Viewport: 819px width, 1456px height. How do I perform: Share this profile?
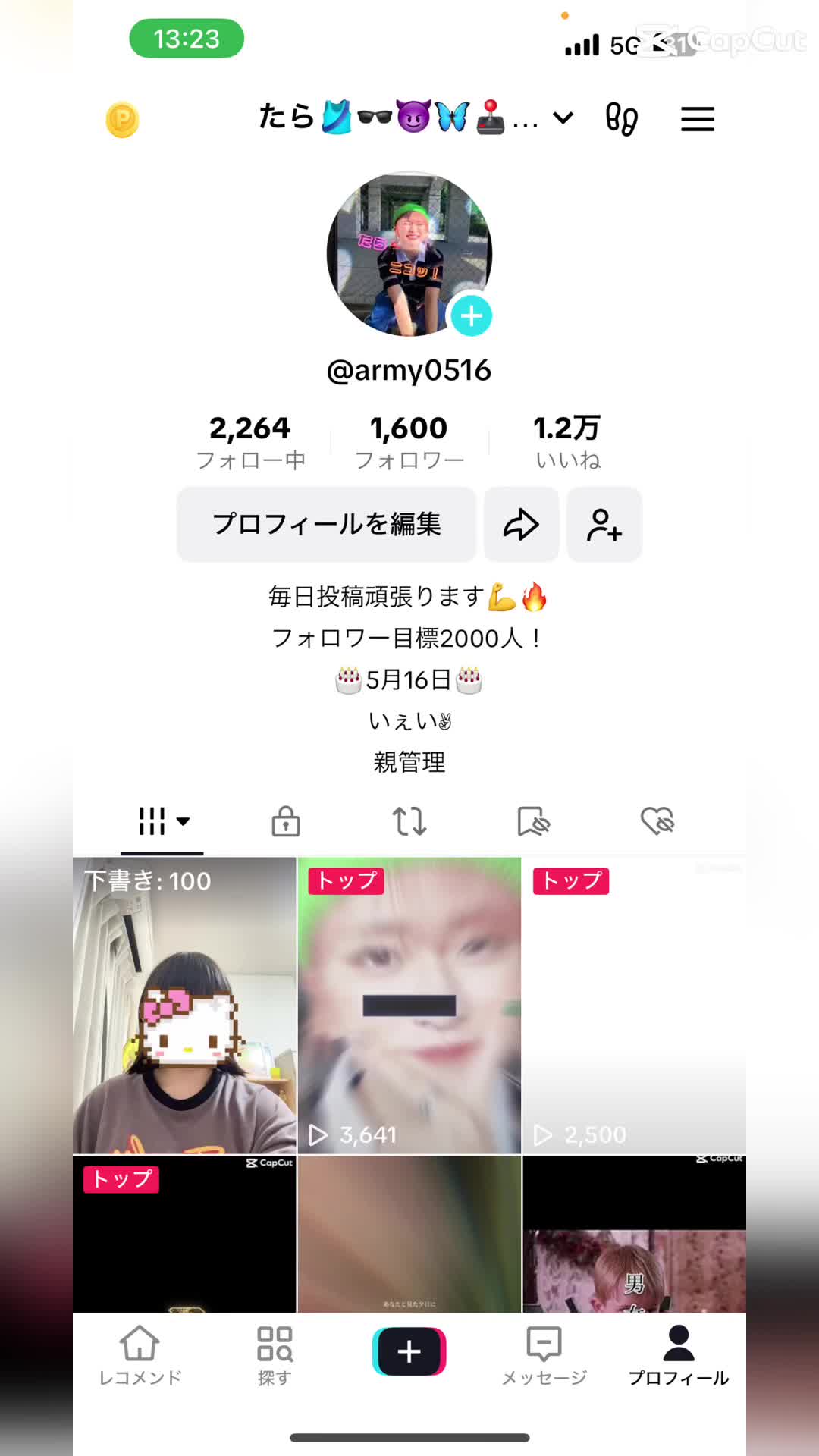521,524
